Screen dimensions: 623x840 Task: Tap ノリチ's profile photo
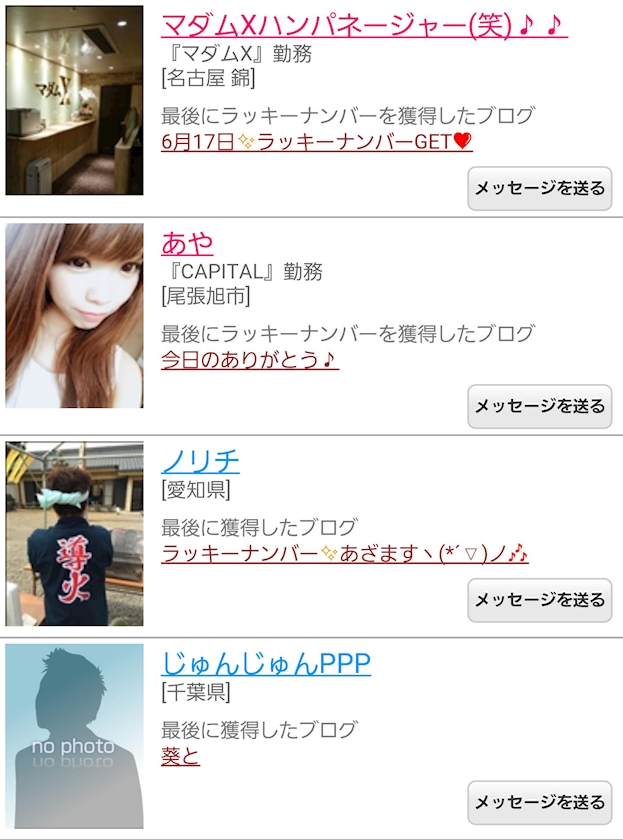point(74,534)
